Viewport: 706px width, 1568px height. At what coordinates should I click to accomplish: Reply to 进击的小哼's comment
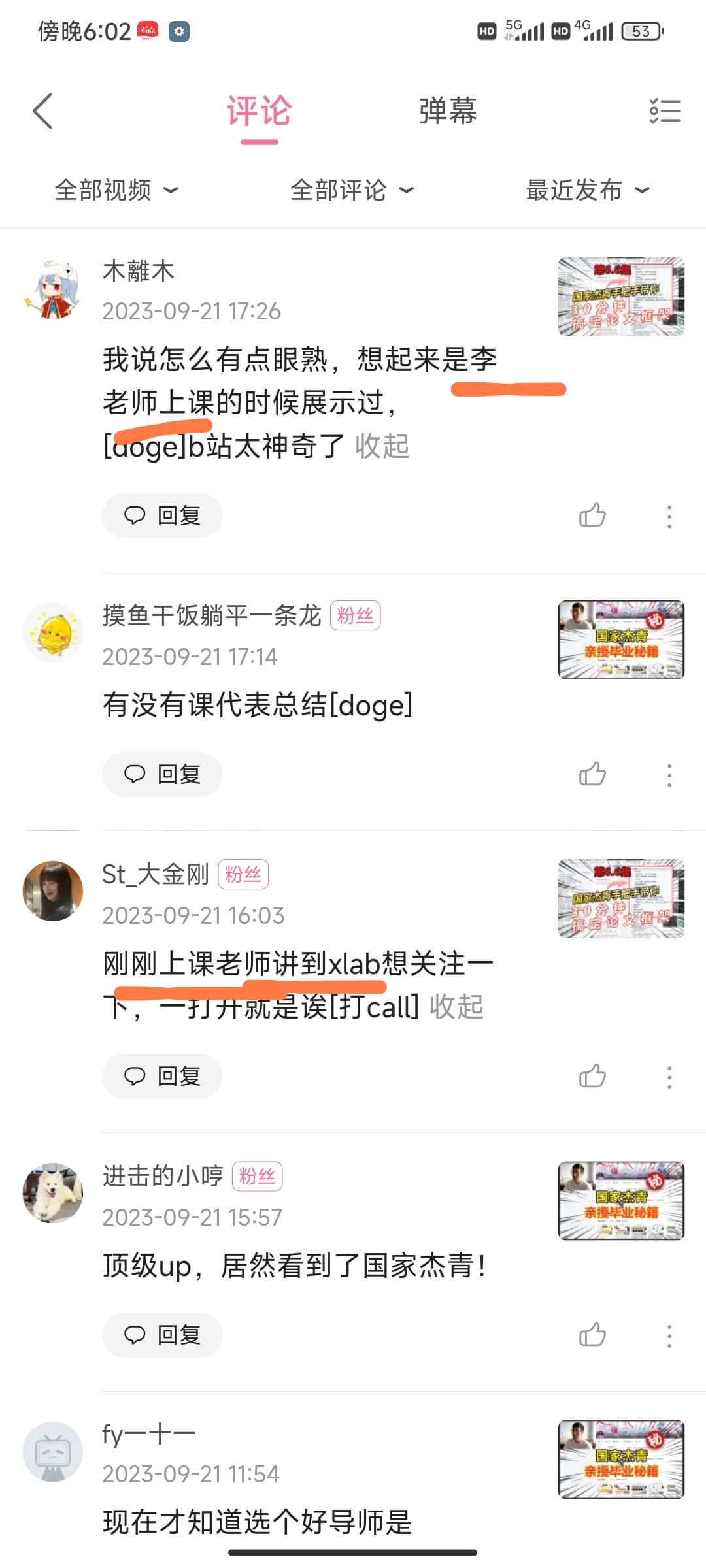click(x=162, y=1335)
